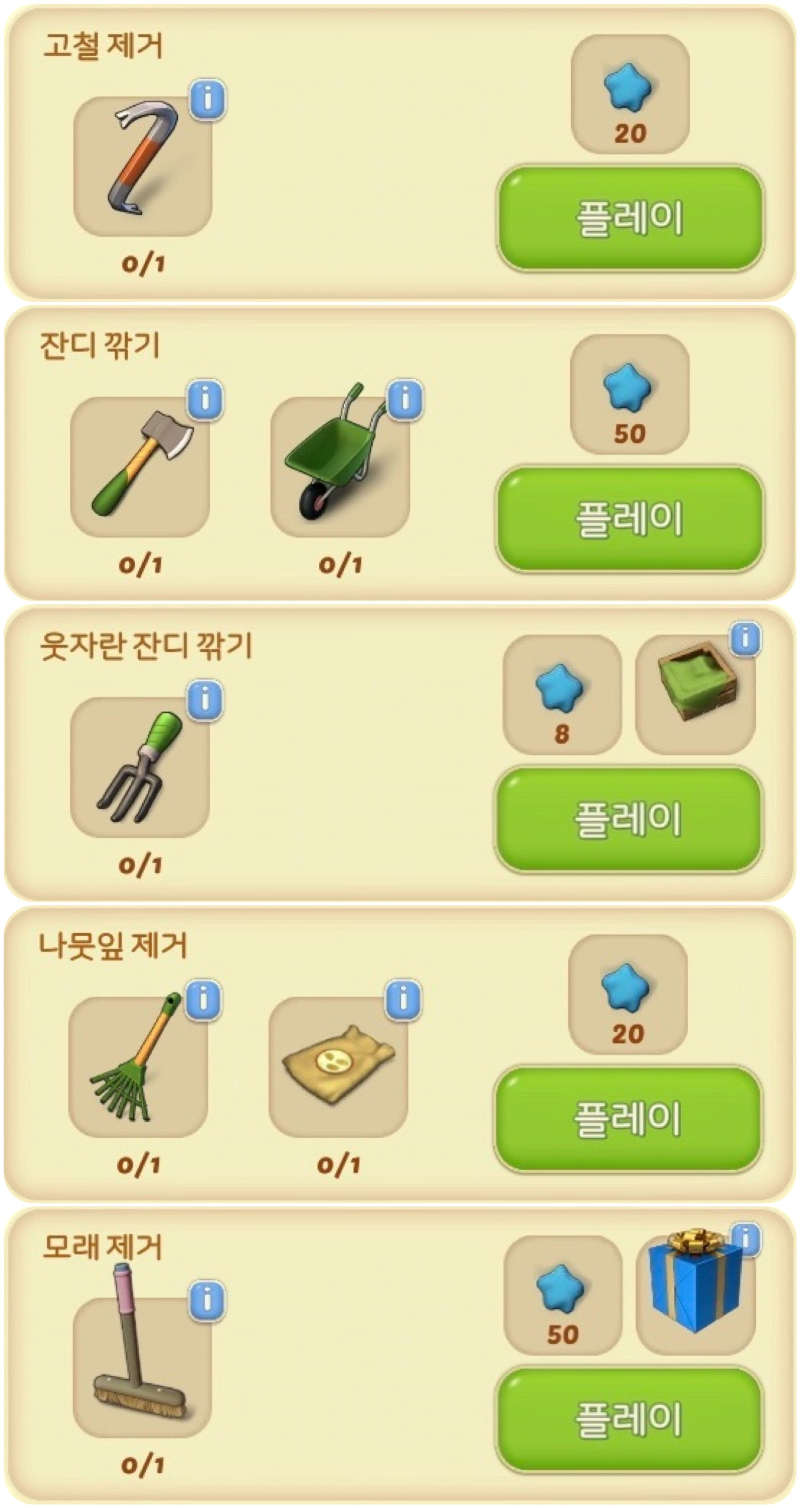Screen dimensions: 800x1508
Task: Open info for the green box reward
Action: coord(746,638)
